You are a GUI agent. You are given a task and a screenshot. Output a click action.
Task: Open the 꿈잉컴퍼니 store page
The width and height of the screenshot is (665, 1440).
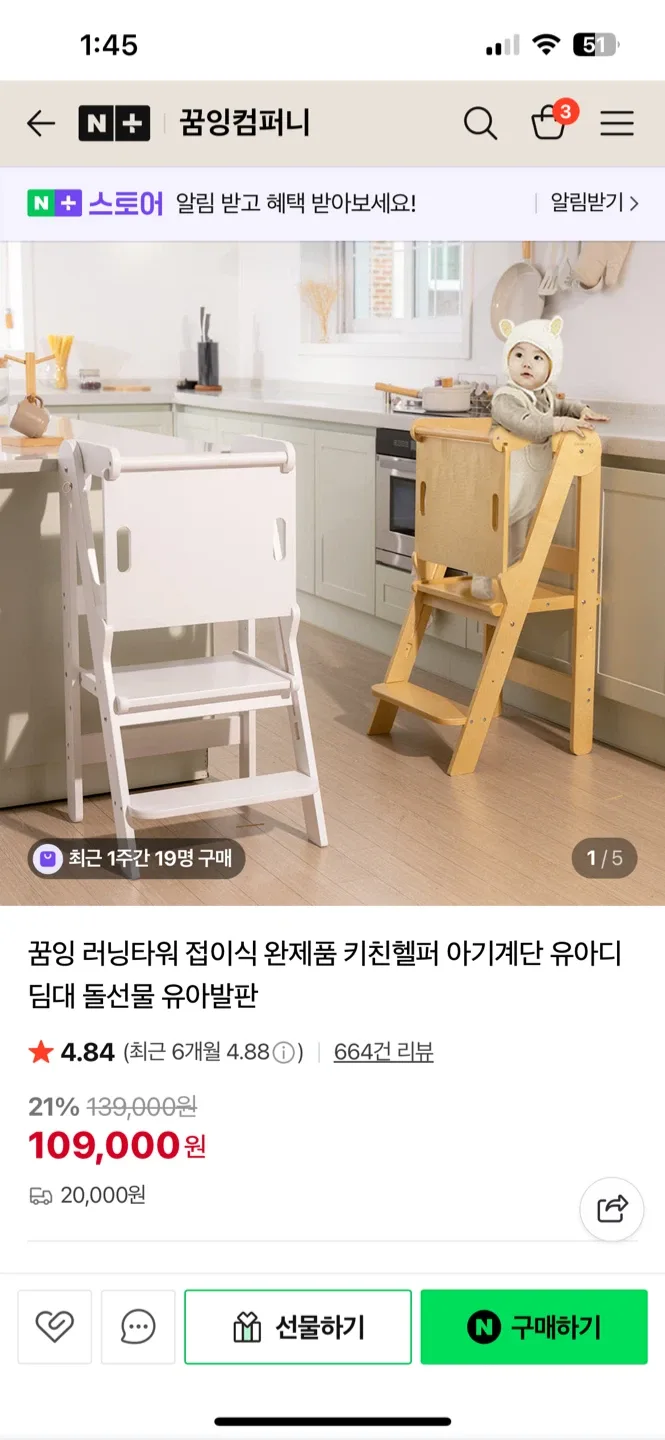click(x=245, y=124)
